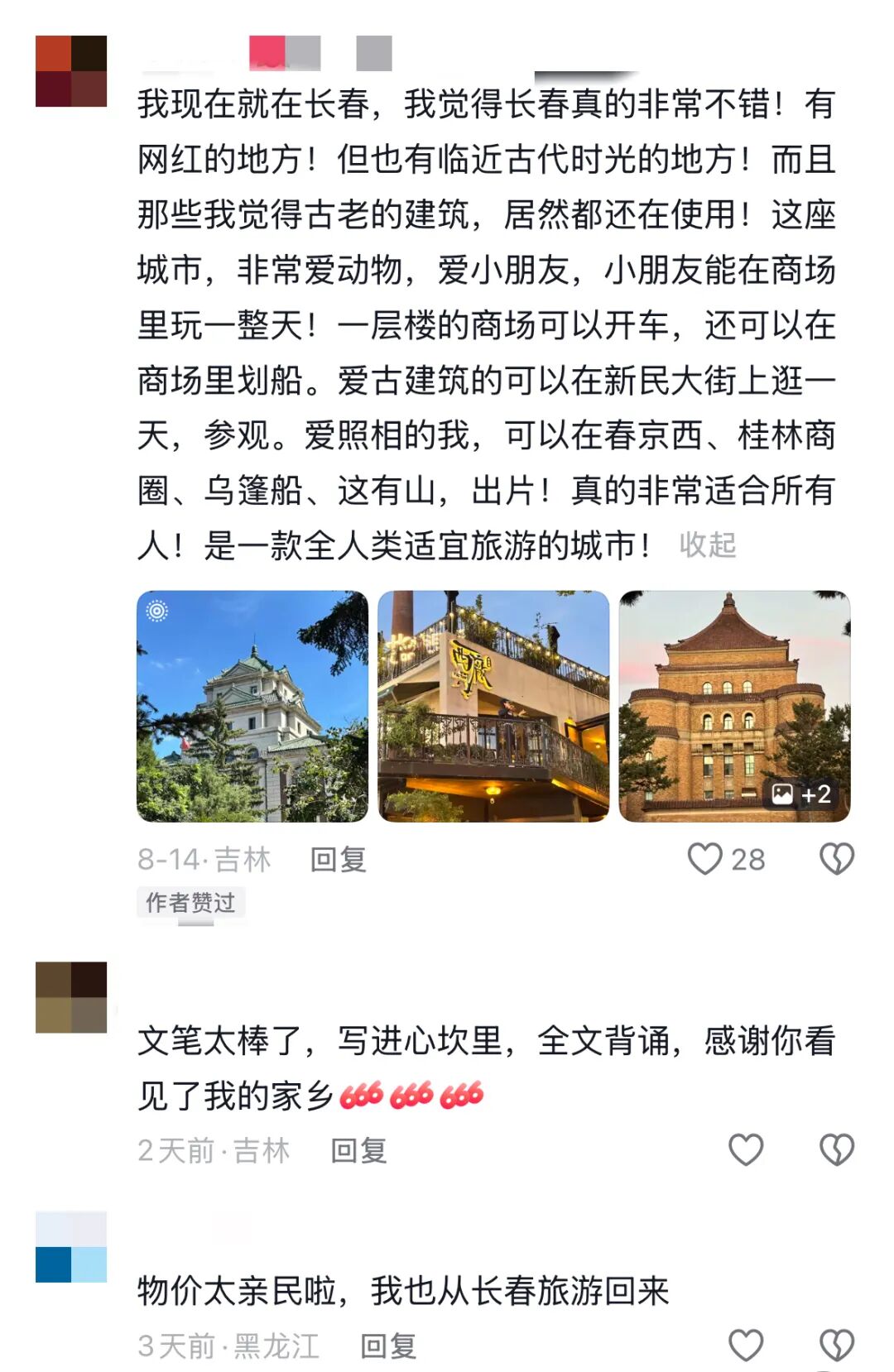Collapse the long comment with 收起
The image size is (894, 1372).
point(707,545)
